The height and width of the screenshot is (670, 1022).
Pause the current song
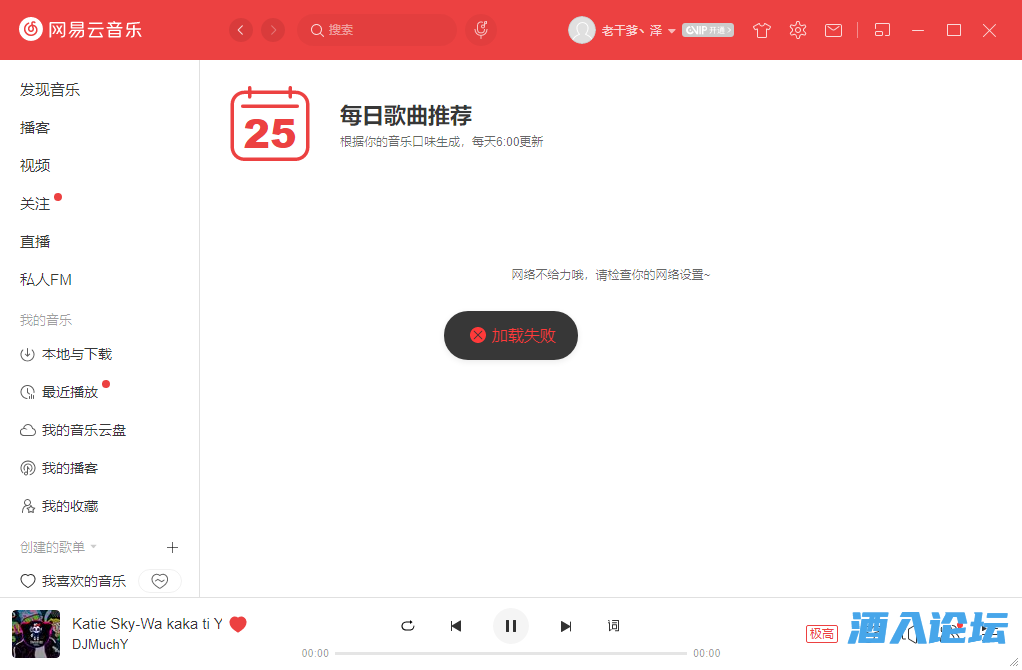click(511, 626)
